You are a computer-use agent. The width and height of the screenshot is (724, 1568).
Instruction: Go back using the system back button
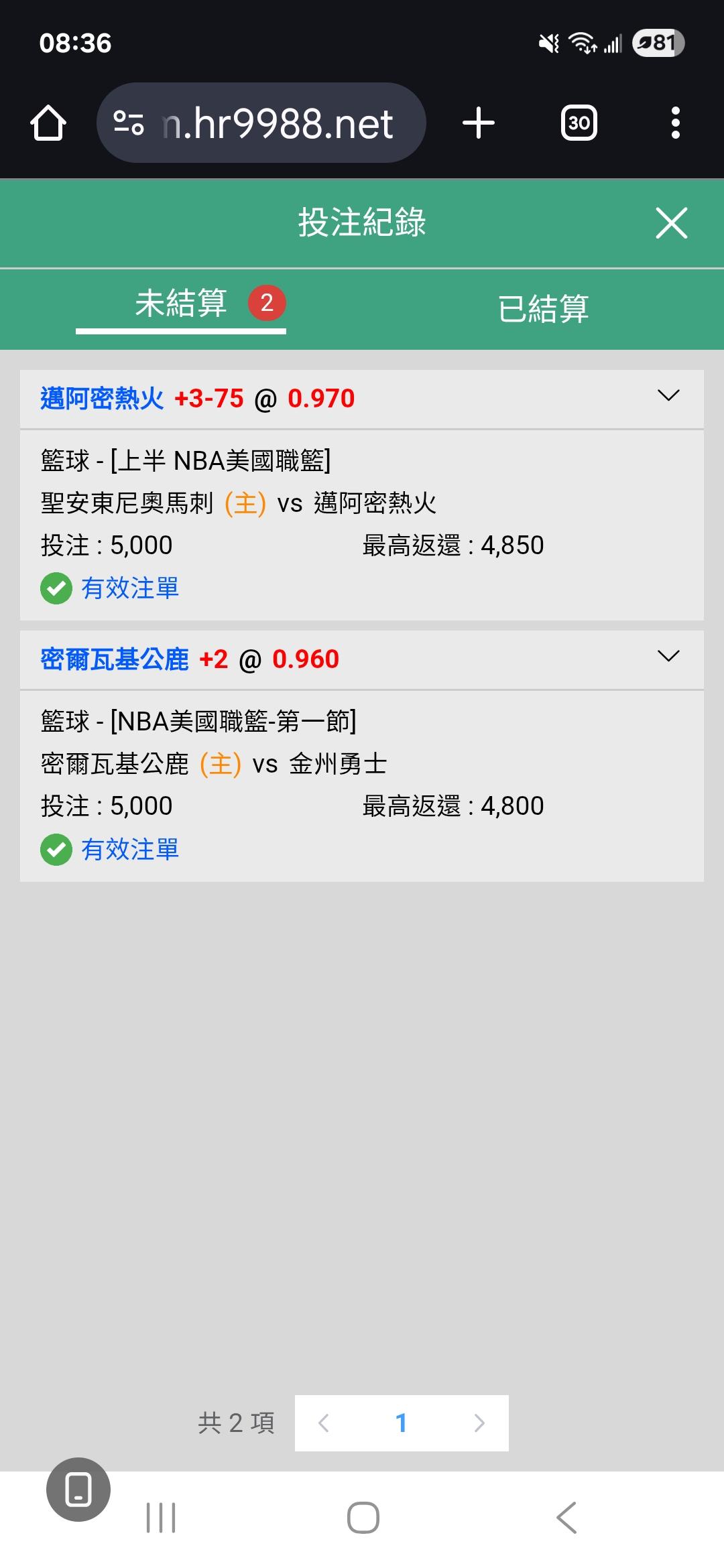[x=566, y=1518]
